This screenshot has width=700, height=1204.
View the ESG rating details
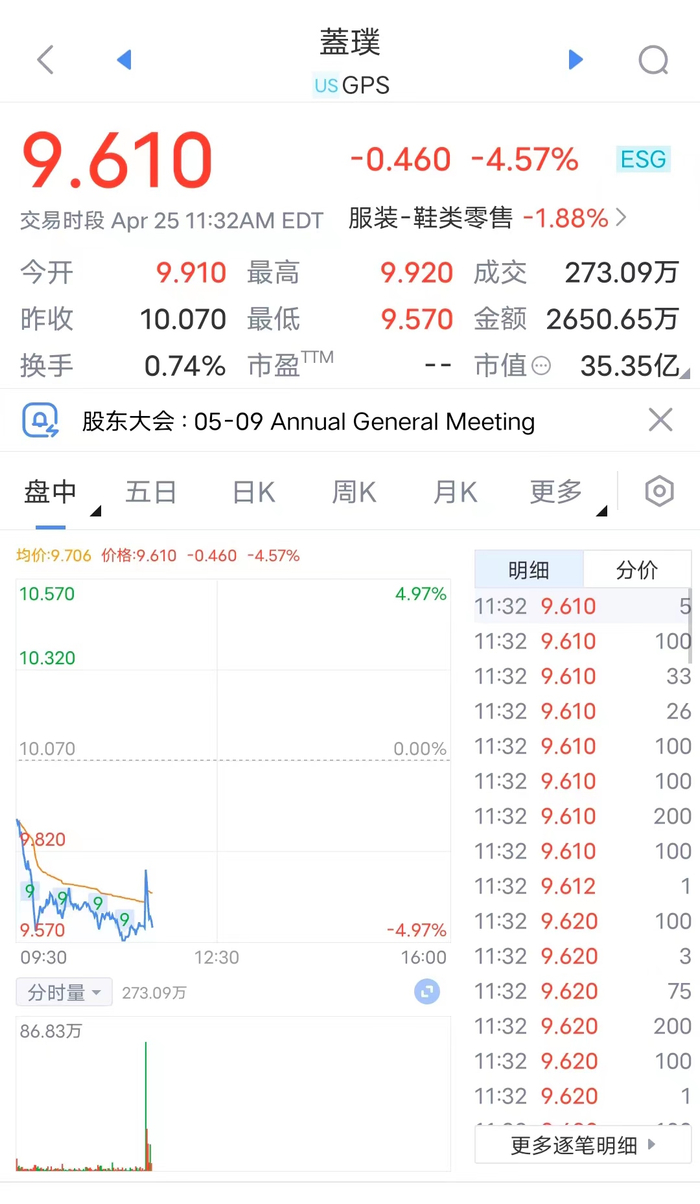point(642,159)
